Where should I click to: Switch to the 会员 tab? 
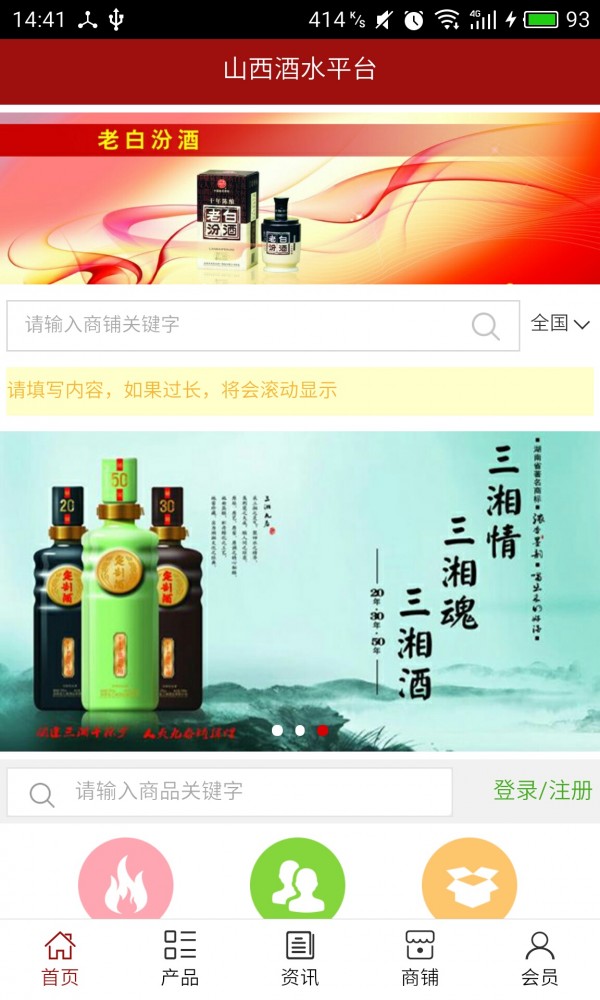540,958
